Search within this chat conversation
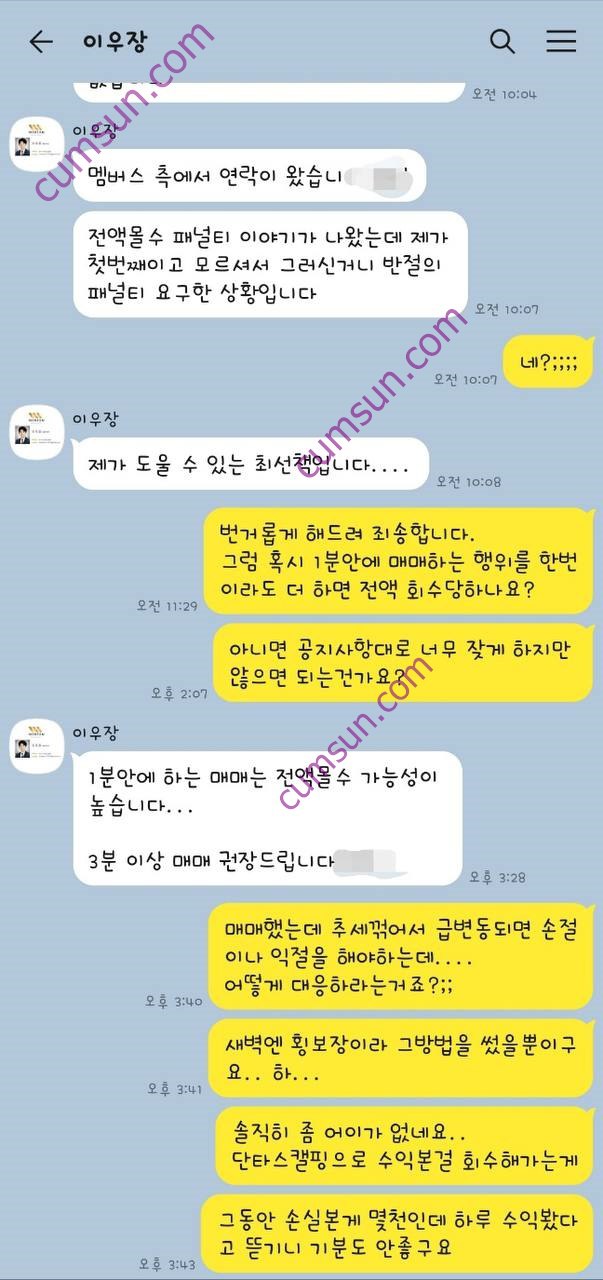Viewport: 603px width, 1280px height. coord(502,41)
